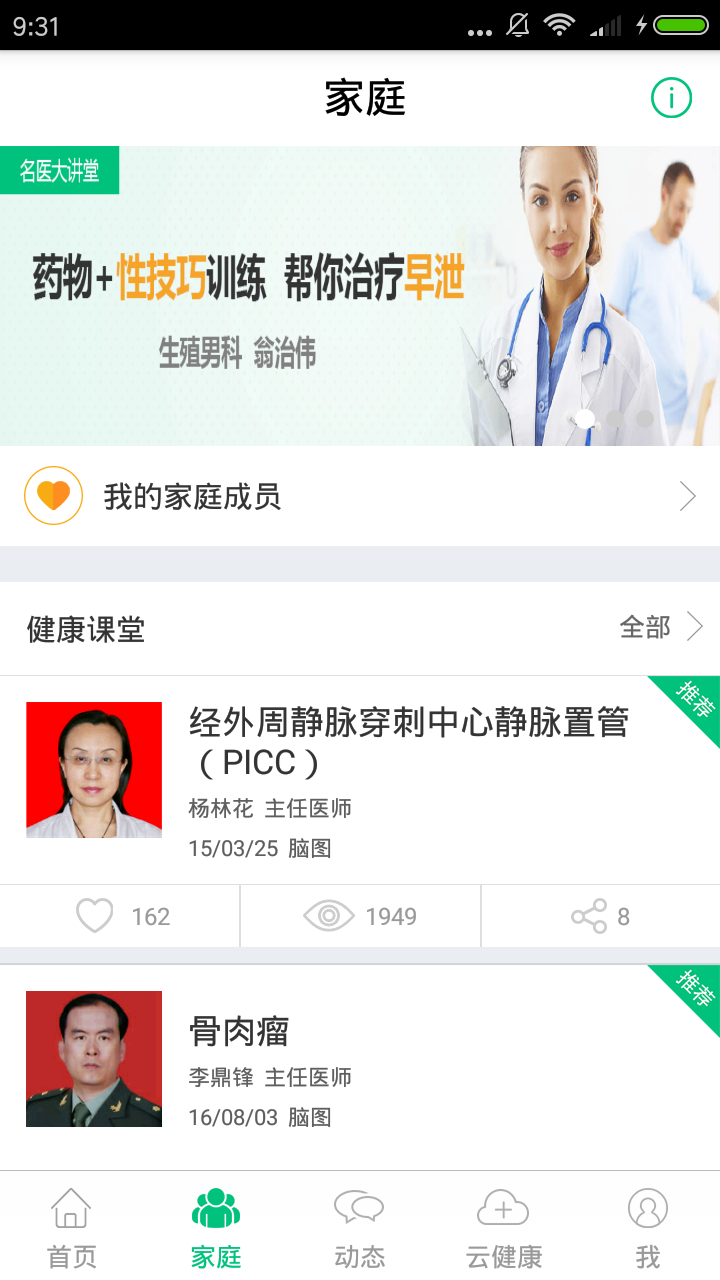The image size is (720, 1280).
Task: Expand 我的家庭成员 with its right chevron
Action: coord(688,494)
